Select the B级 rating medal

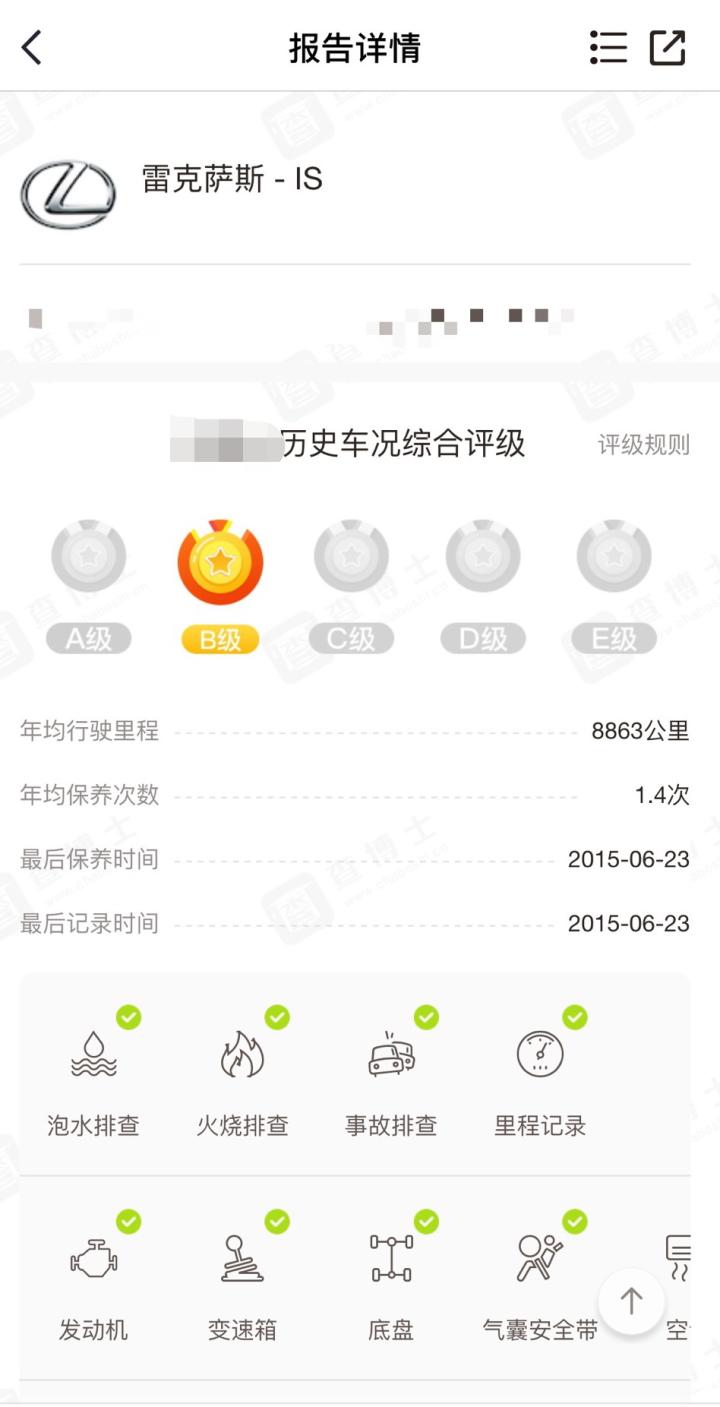220,565
